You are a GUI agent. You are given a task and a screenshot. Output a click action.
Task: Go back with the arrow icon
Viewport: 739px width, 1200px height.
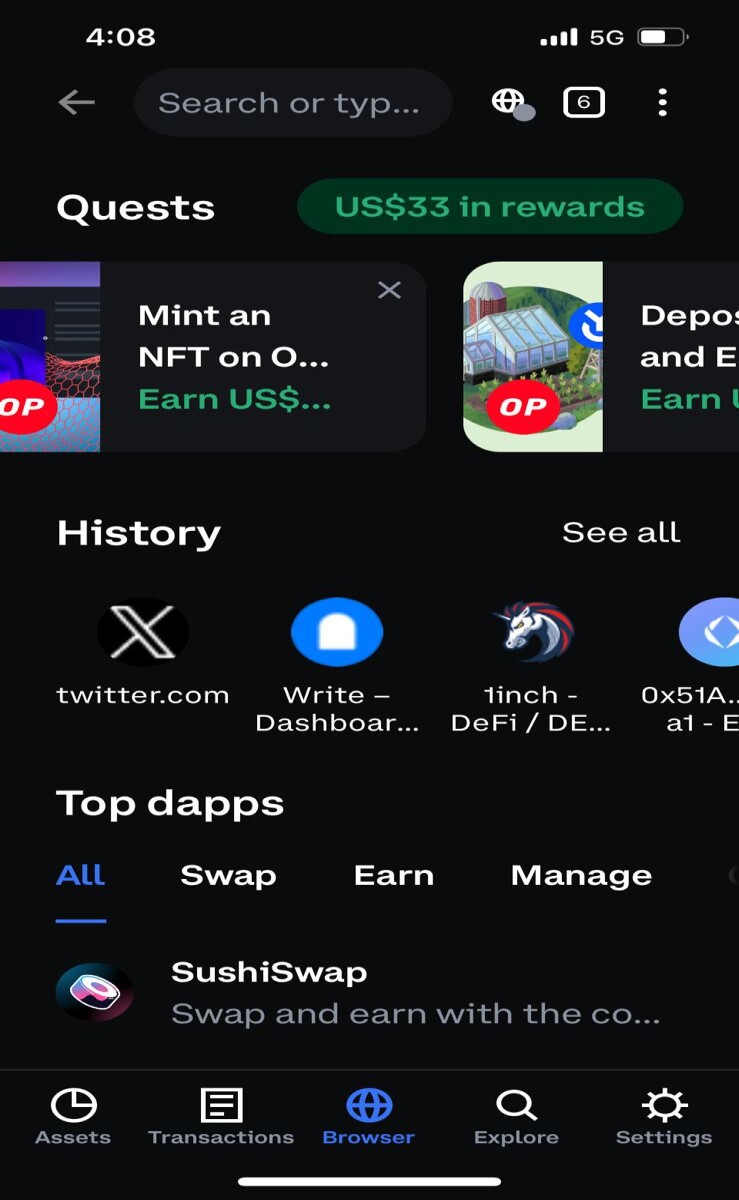[76, 102]
